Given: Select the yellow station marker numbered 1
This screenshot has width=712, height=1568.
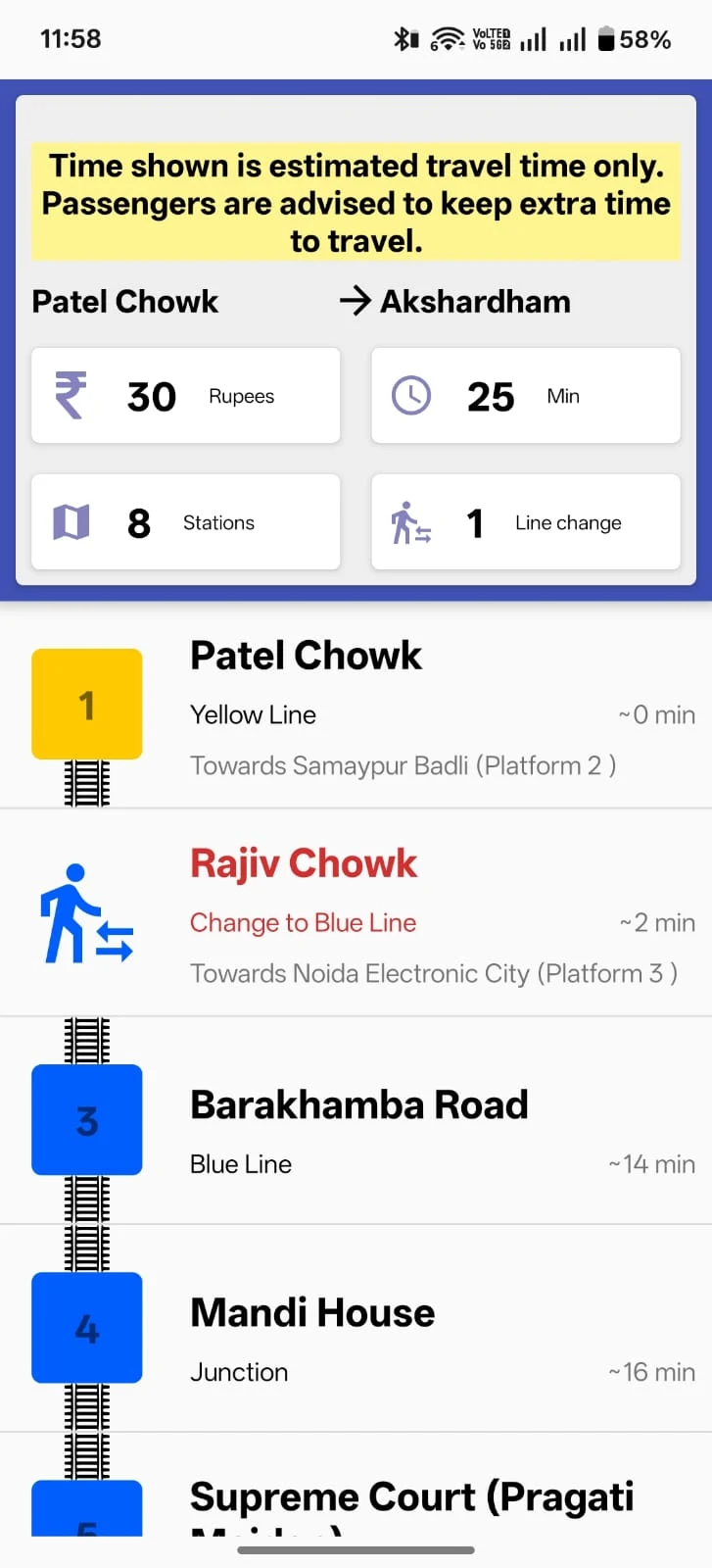Looking at the screenshot, I should (86, 704).
